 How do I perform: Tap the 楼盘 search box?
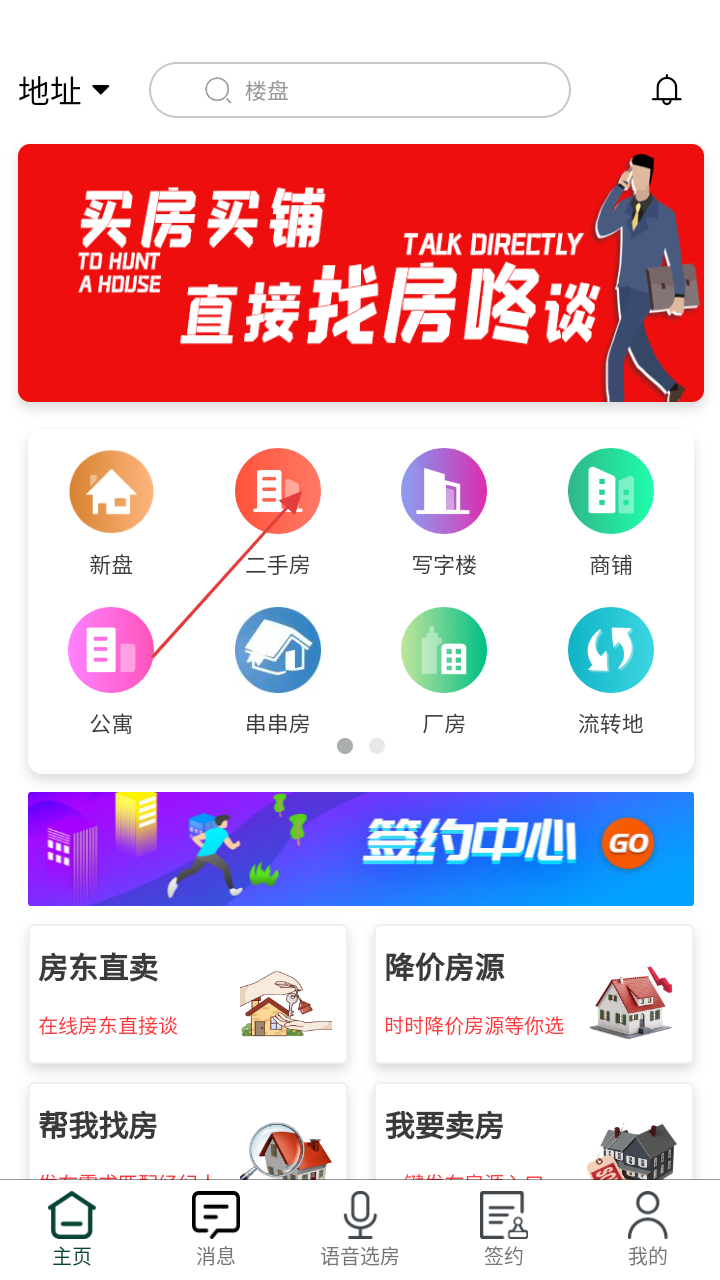(x=360, y=91)
